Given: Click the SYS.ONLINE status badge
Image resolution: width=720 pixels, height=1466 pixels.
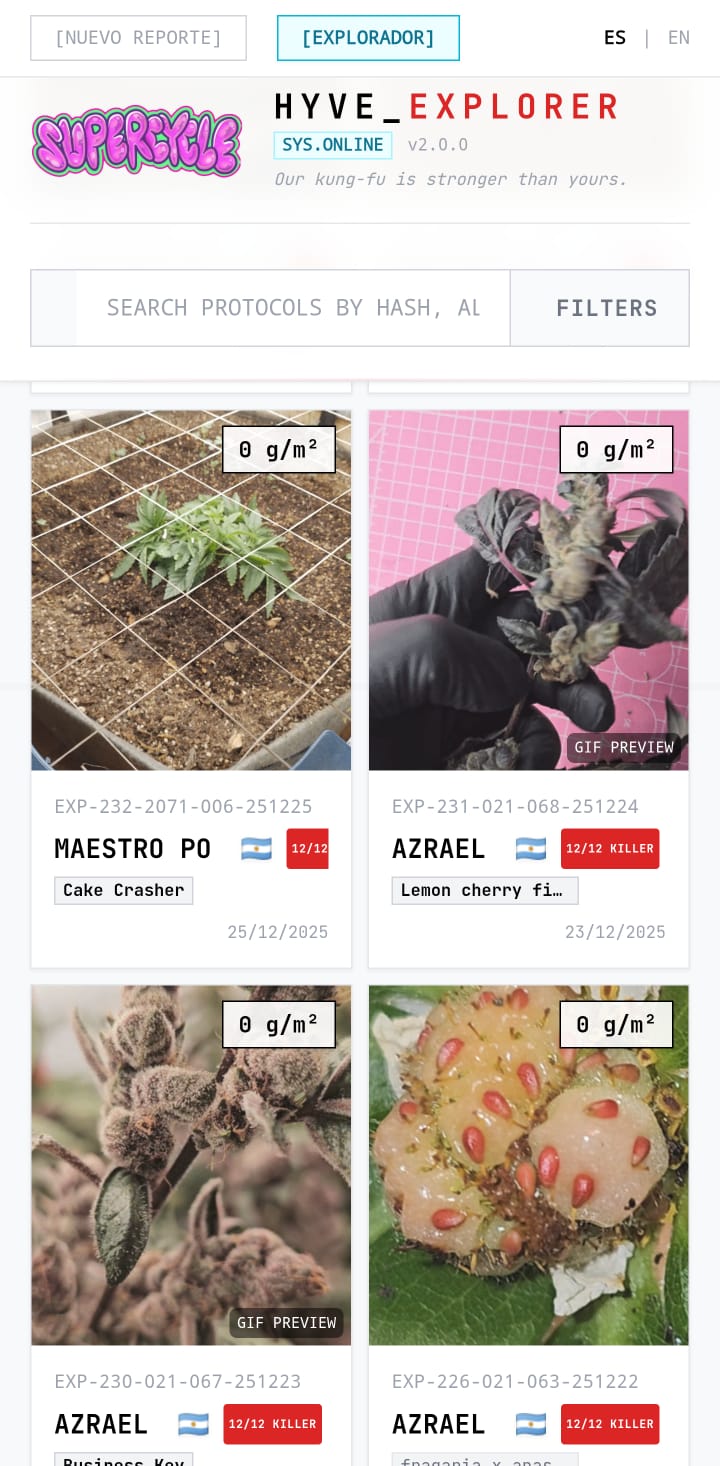Looking at the screenshot, I should tap(333, 144).
